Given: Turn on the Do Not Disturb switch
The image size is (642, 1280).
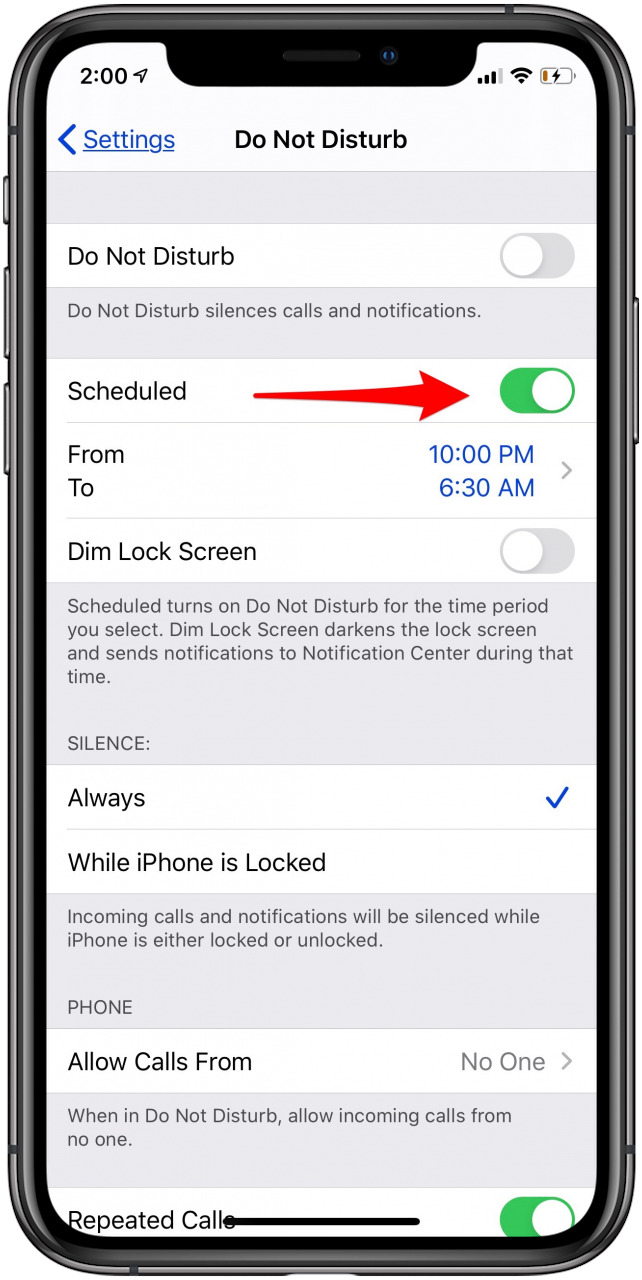Looking at the screenshot, I should [537, 256].
